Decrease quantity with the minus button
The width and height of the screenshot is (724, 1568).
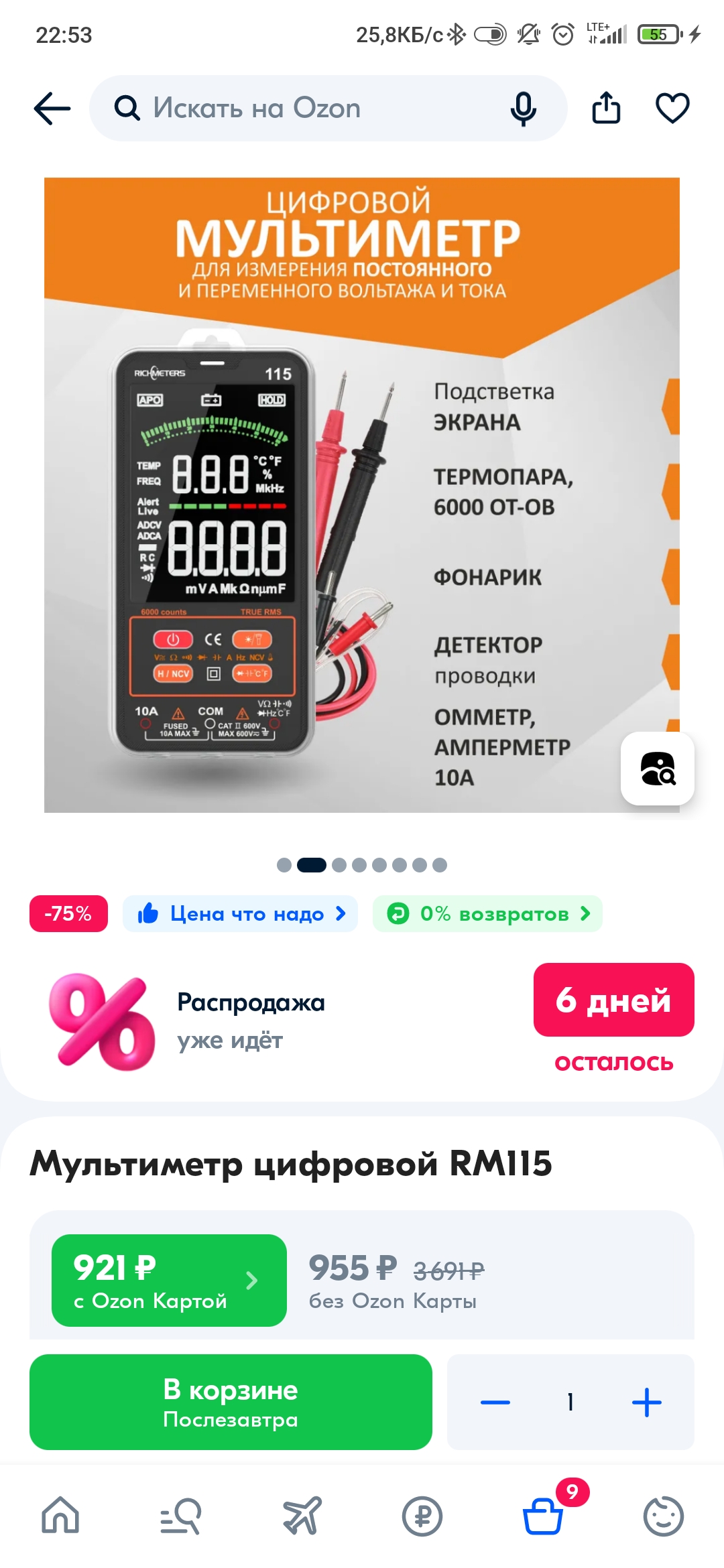click(x=495, y=1402)
